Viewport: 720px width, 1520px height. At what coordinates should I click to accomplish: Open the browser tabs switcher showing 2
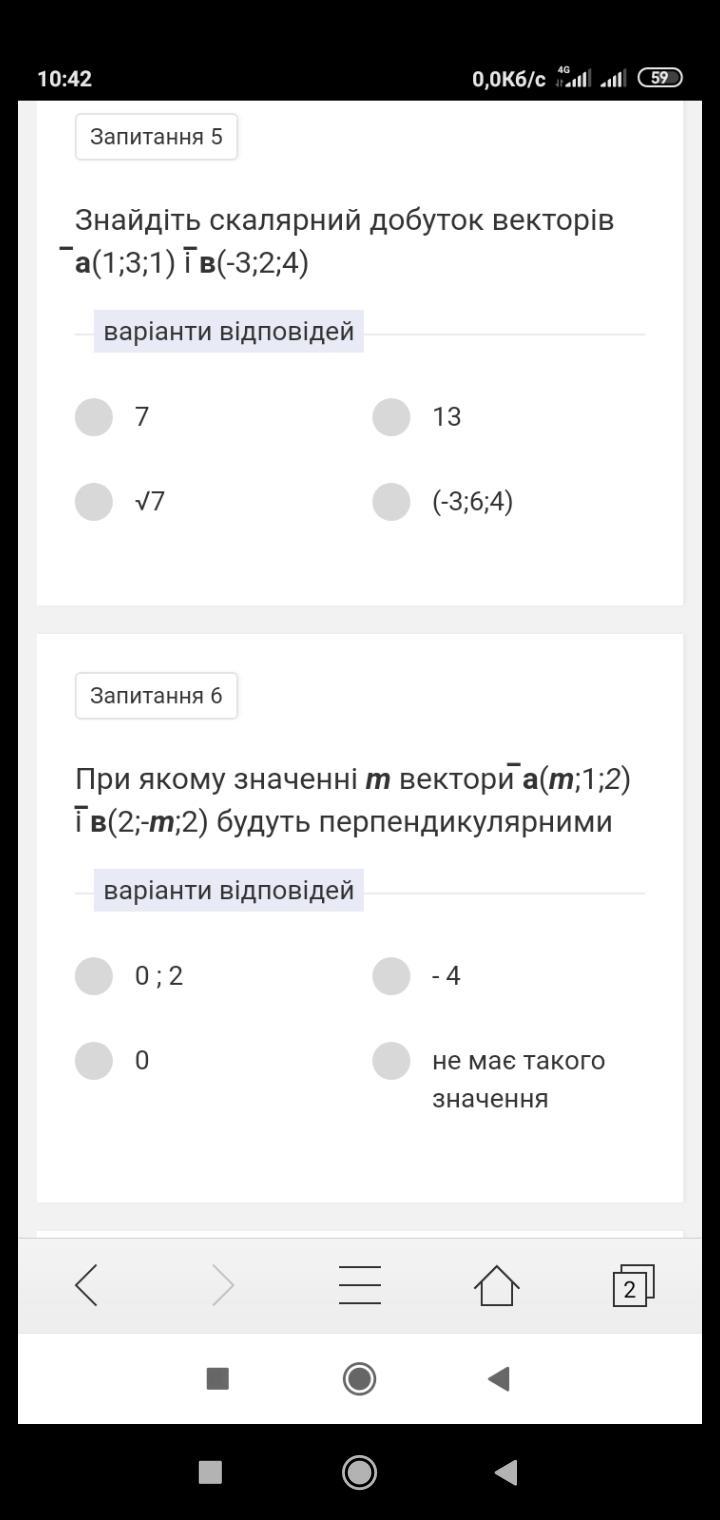point(632,1286)
